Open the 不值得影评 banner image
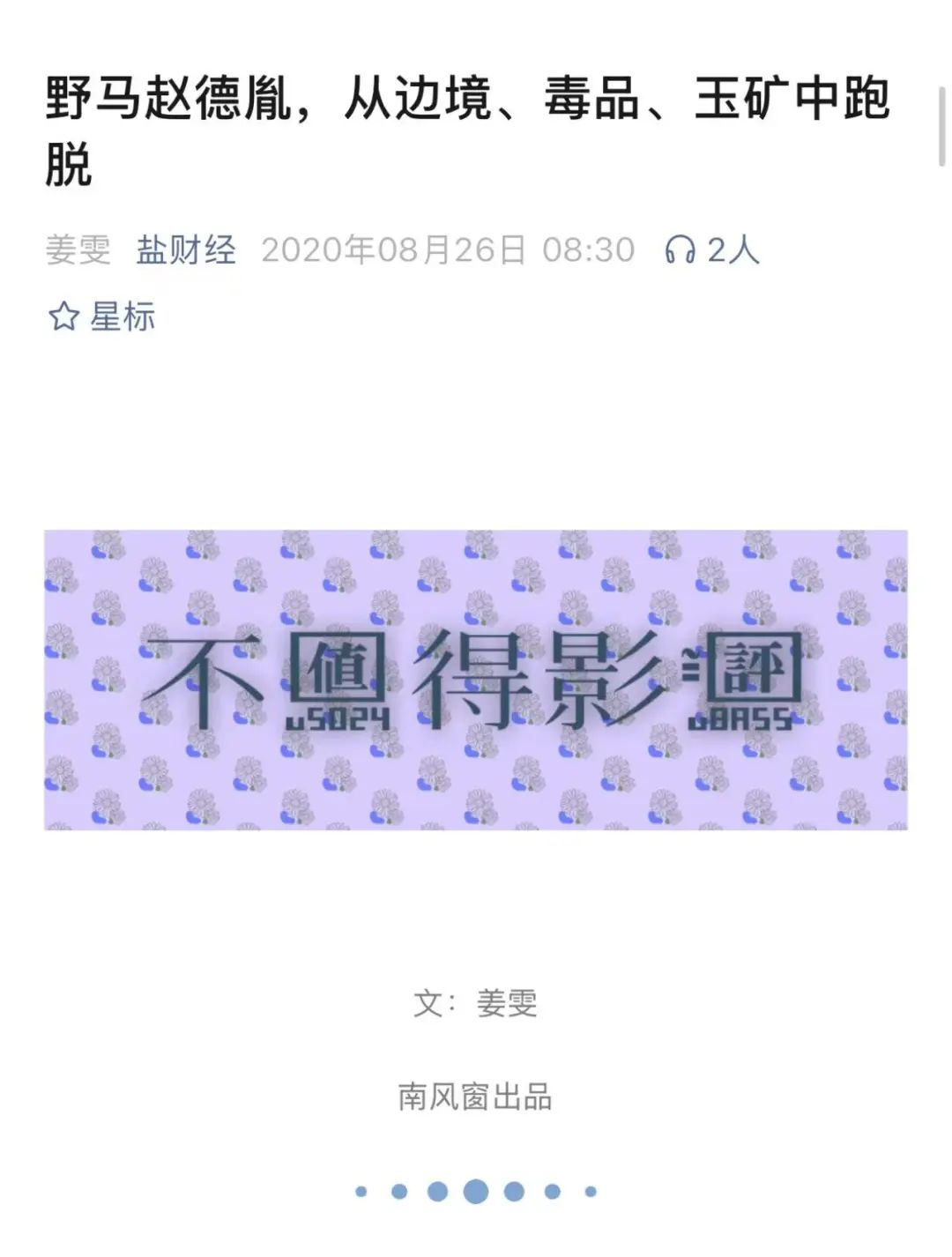952x1257 pixels. [476, 680]
